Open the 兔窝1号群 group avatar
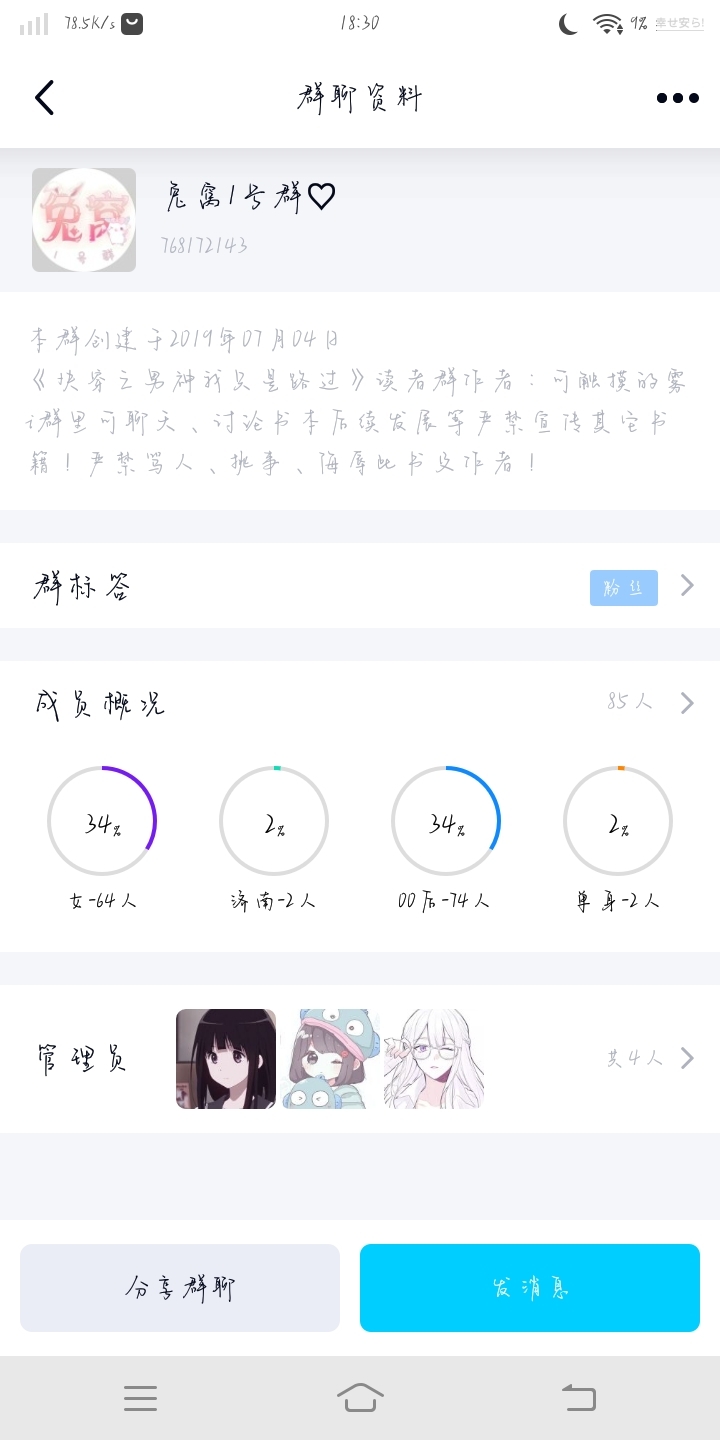720x1440 pixels. click(84, 220)
